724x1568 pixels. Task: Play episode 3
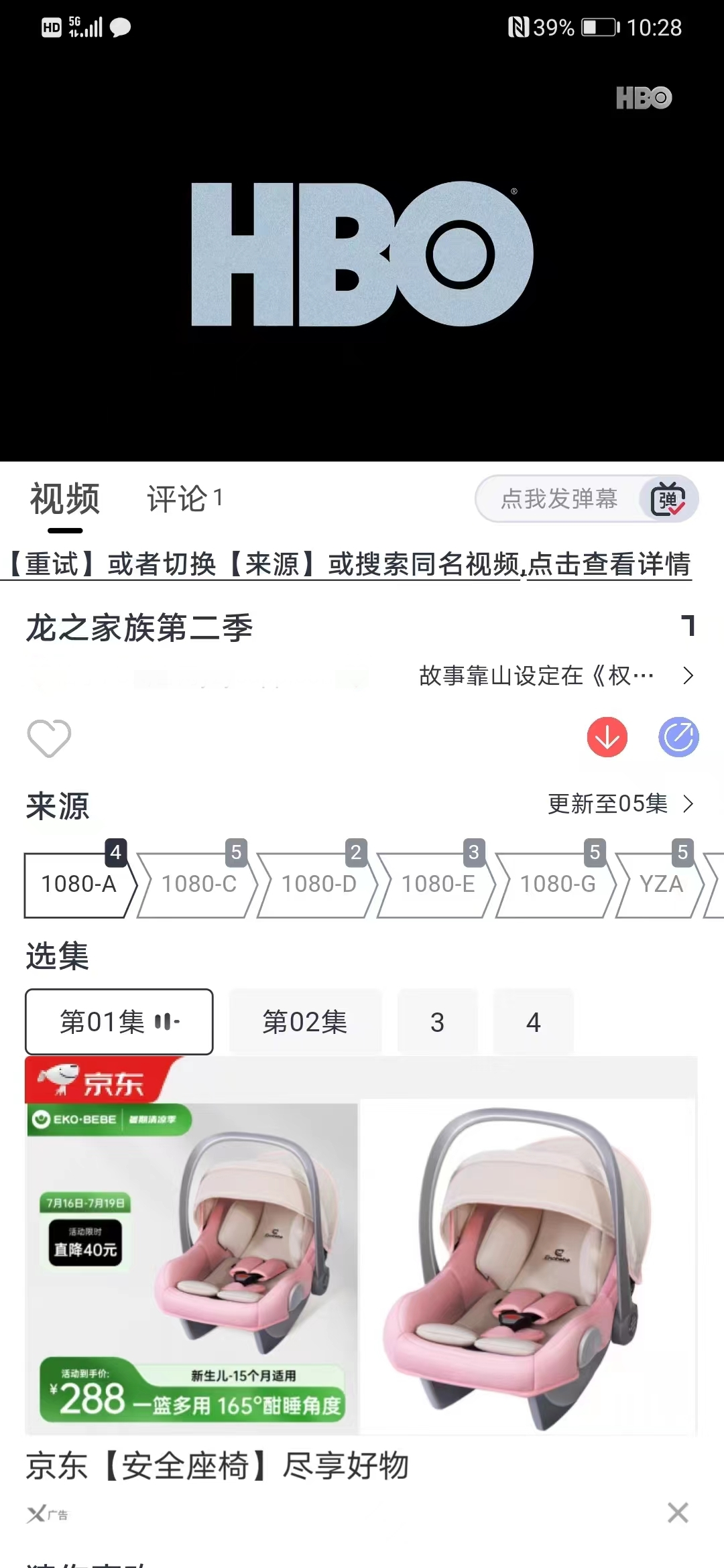437,1023
